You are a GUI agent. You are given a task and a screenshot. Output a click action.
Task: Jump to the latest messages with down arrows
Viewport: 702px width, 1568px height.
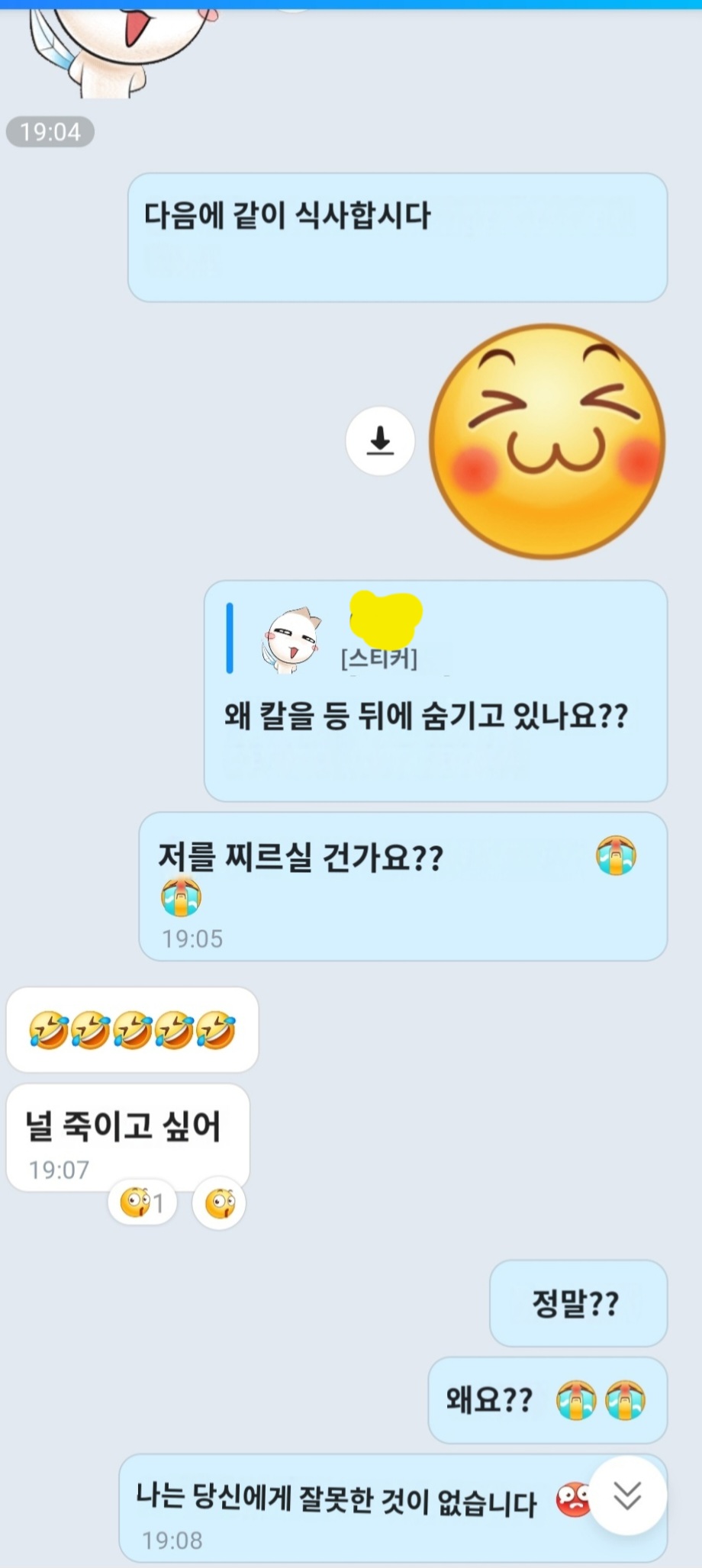(x=627, y=1496)
